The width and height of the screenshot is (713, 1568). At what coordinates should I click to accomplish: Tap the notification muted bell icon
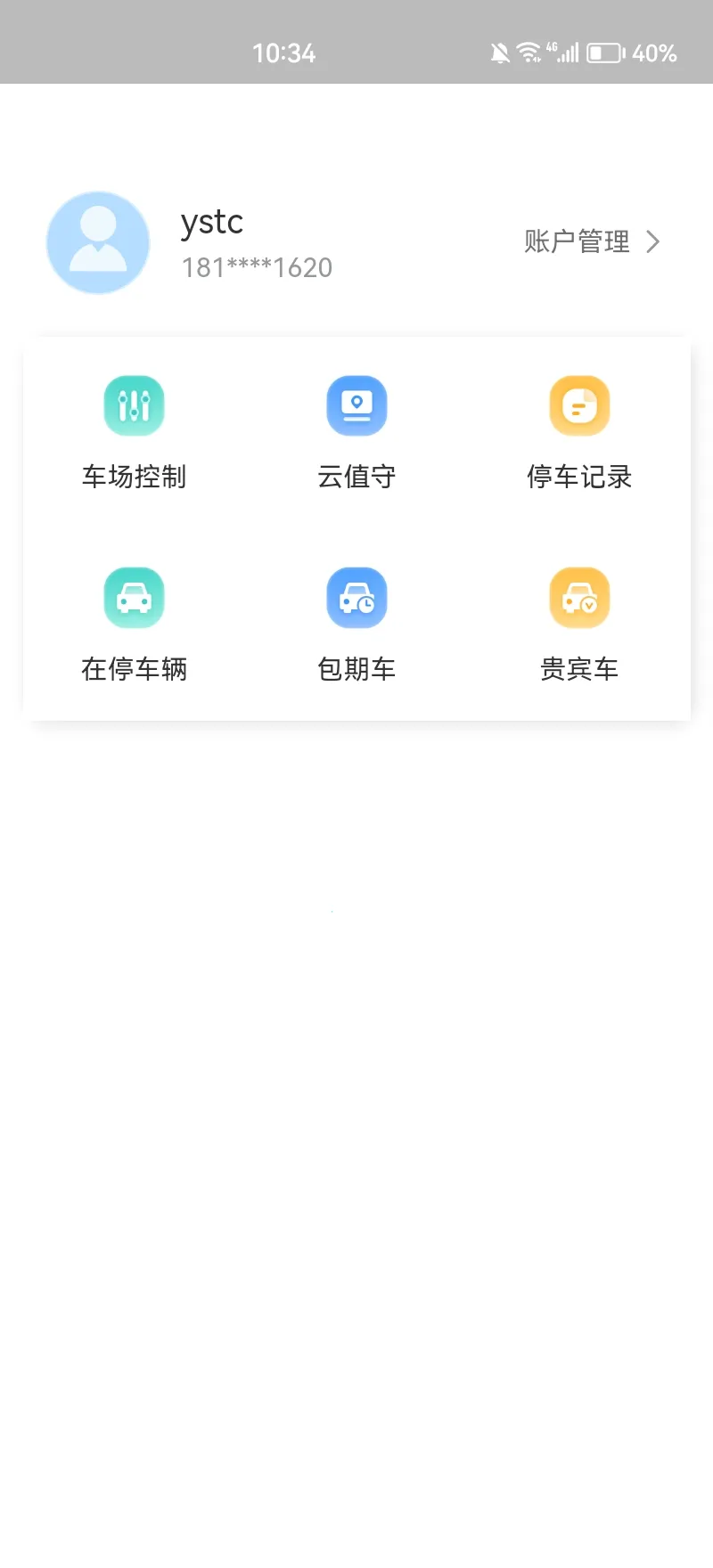click(x=500, y=53)
